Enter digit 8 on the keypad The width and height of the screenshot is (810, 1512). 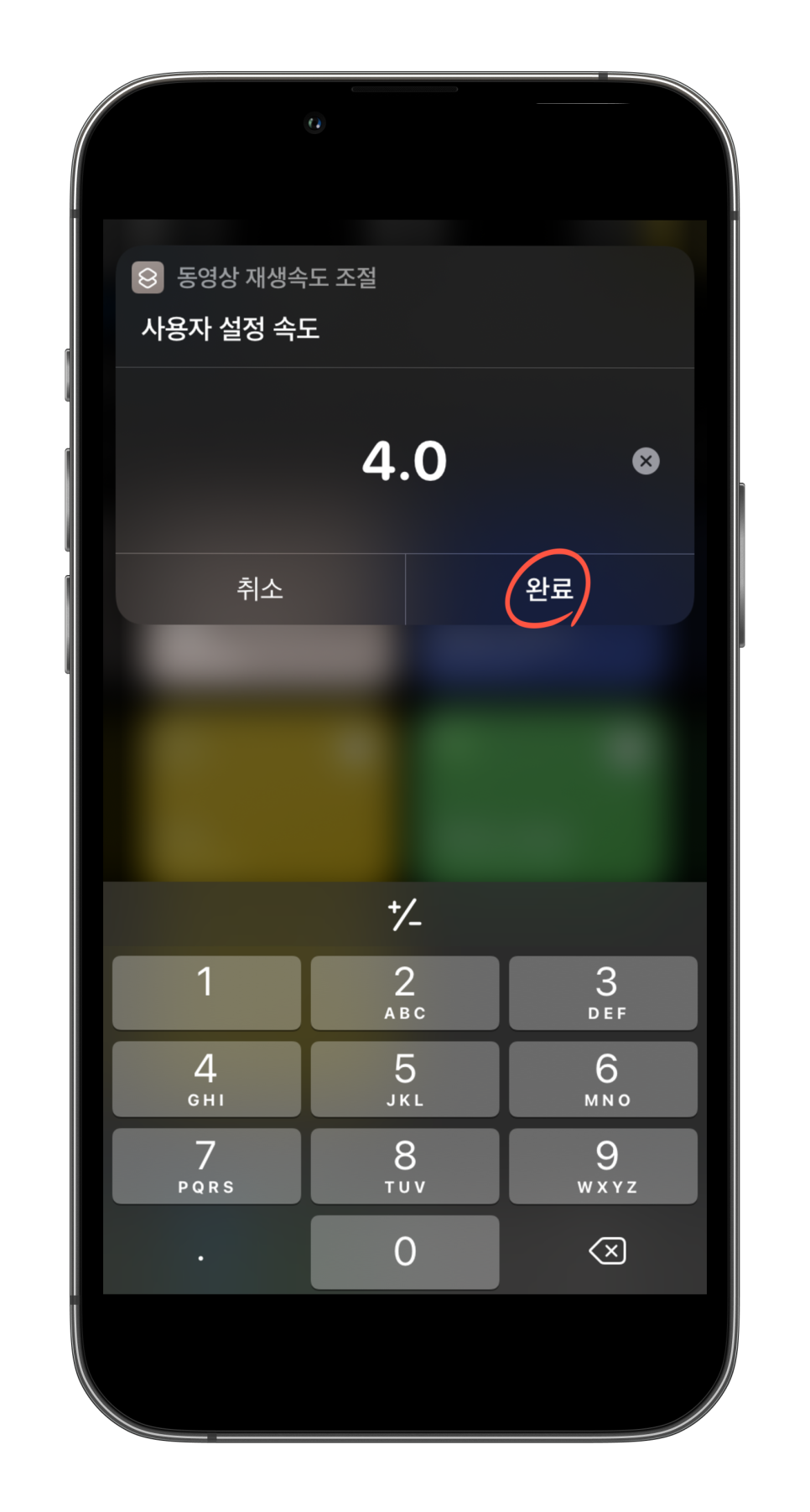click(405, 1166)
